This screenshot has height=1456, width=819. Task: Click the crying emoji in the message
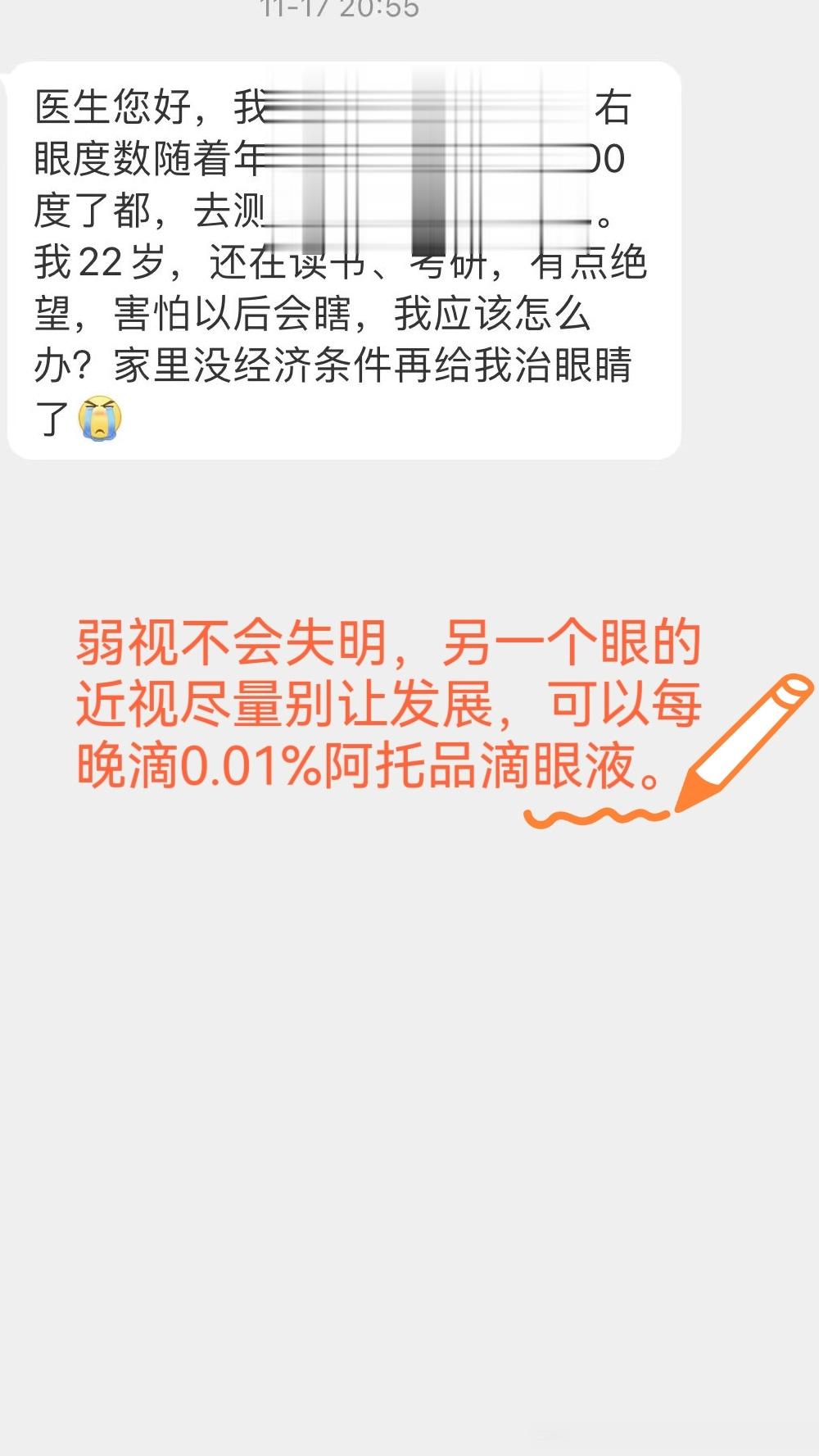(98, 420)
